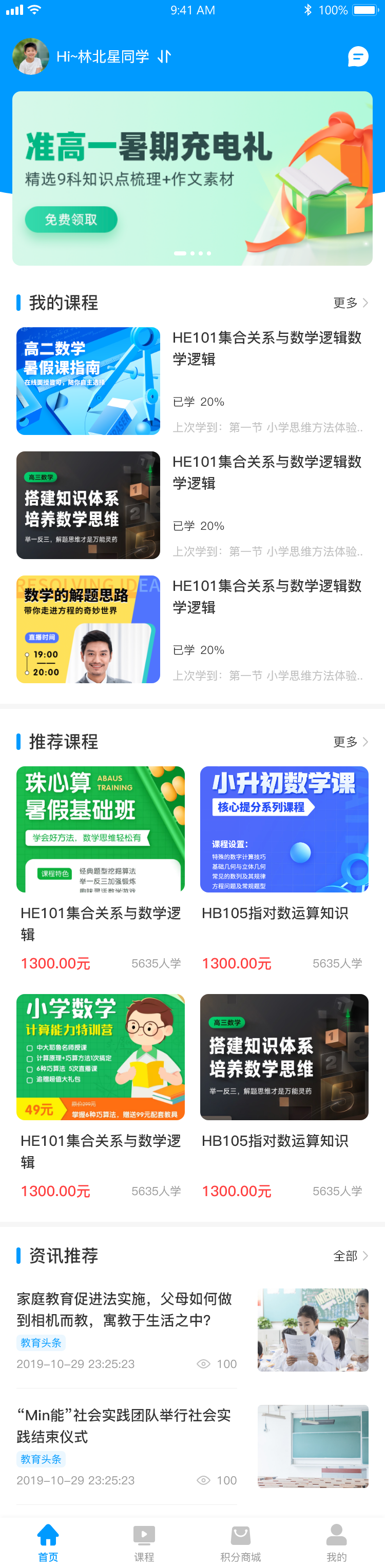Open the profile avatar
385x1568 pixels.
point(30,56)
